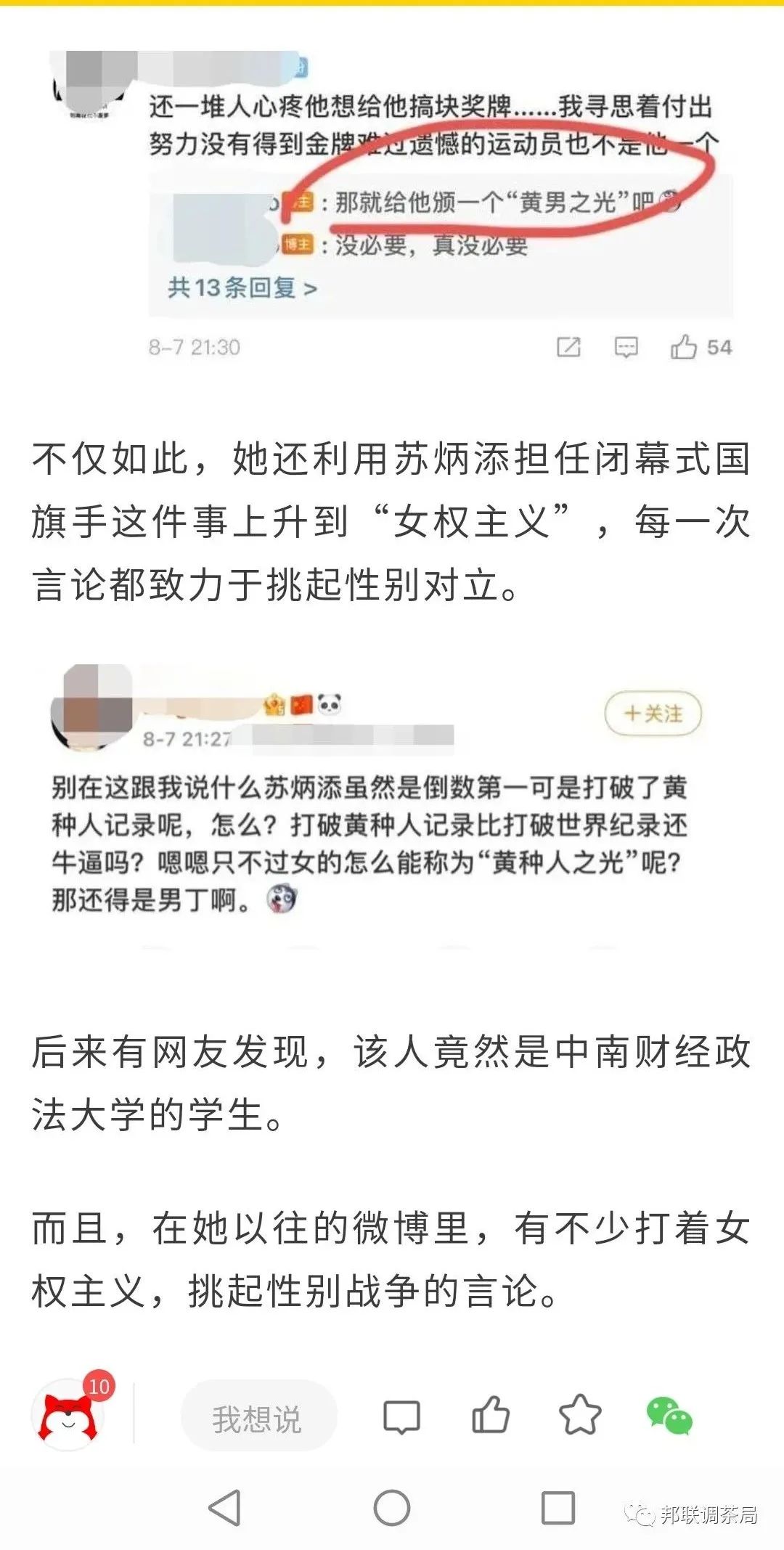Add the article to favorites via the star
The width and height of the screenshot is (784, 1550).
580,1415
